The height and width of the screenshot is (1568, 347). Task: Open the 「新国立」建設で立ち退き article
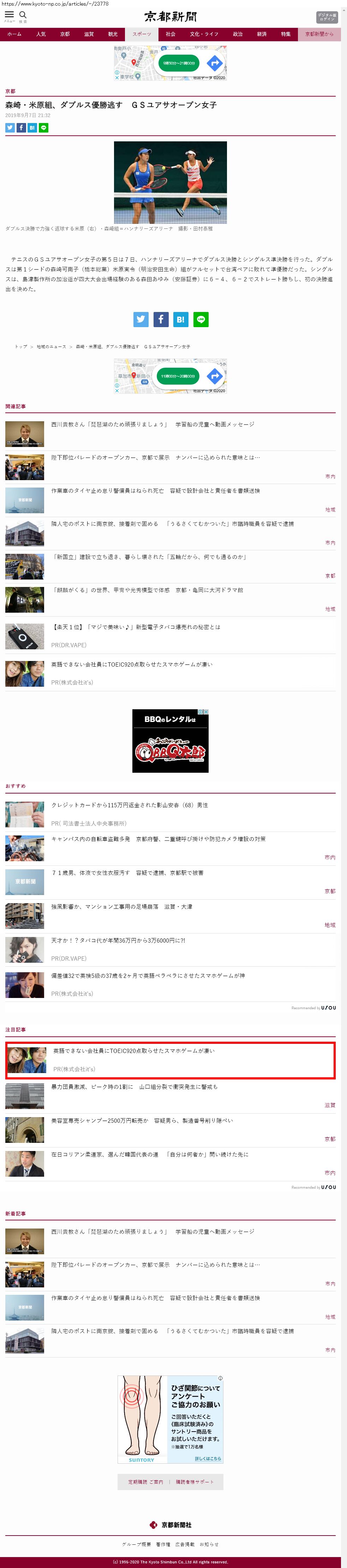pyautogui.click(x=149, y=557)
